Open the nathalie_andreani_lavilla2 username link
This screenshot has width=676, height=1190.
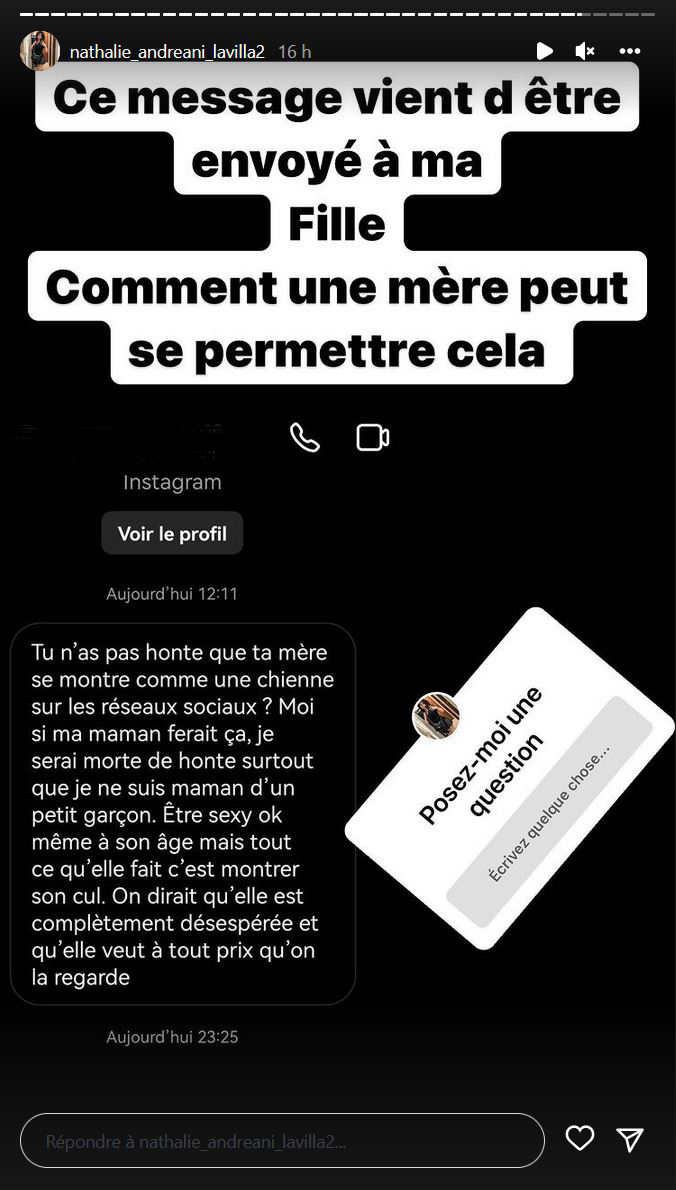(167, 52)
